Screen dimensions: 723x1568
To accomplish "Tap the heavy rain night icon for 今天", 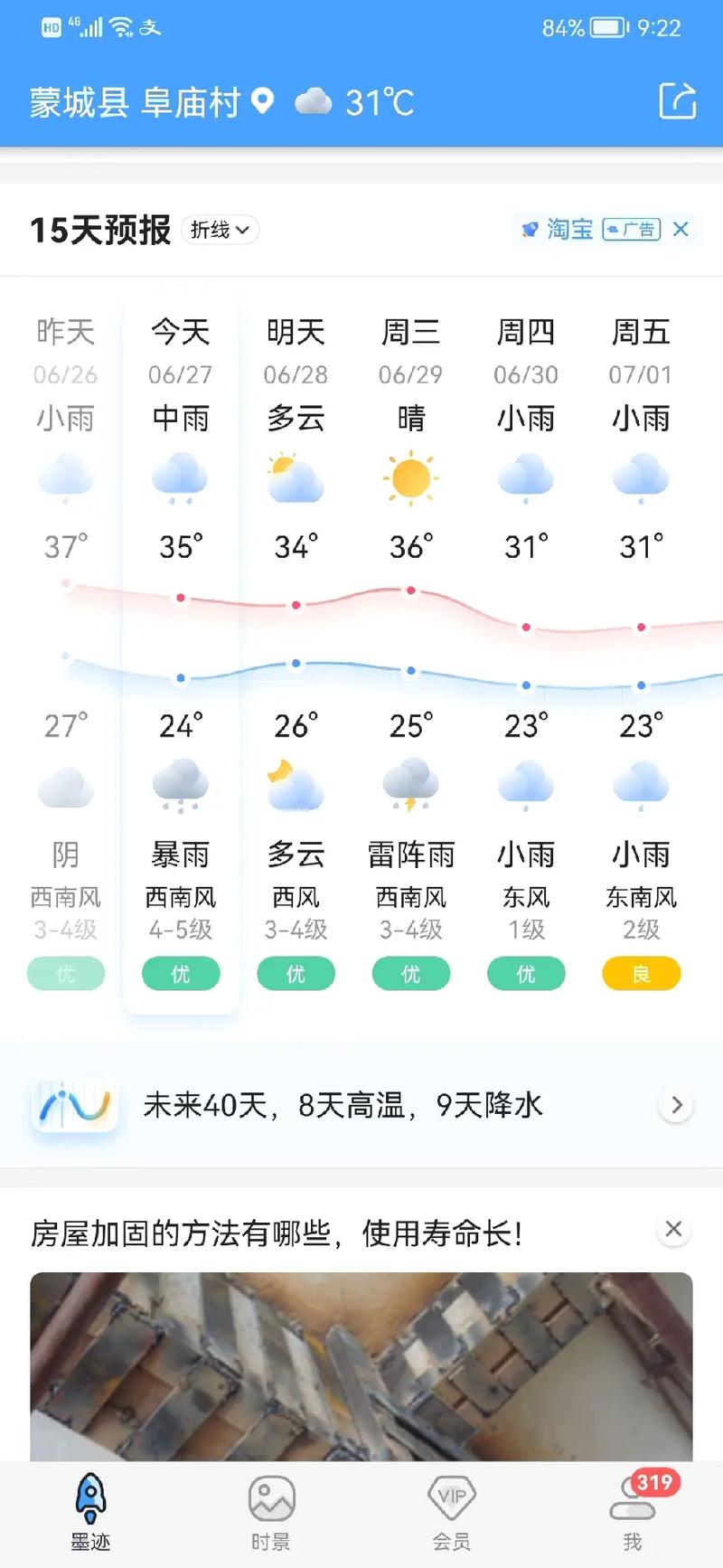I will tap(180, 785).
